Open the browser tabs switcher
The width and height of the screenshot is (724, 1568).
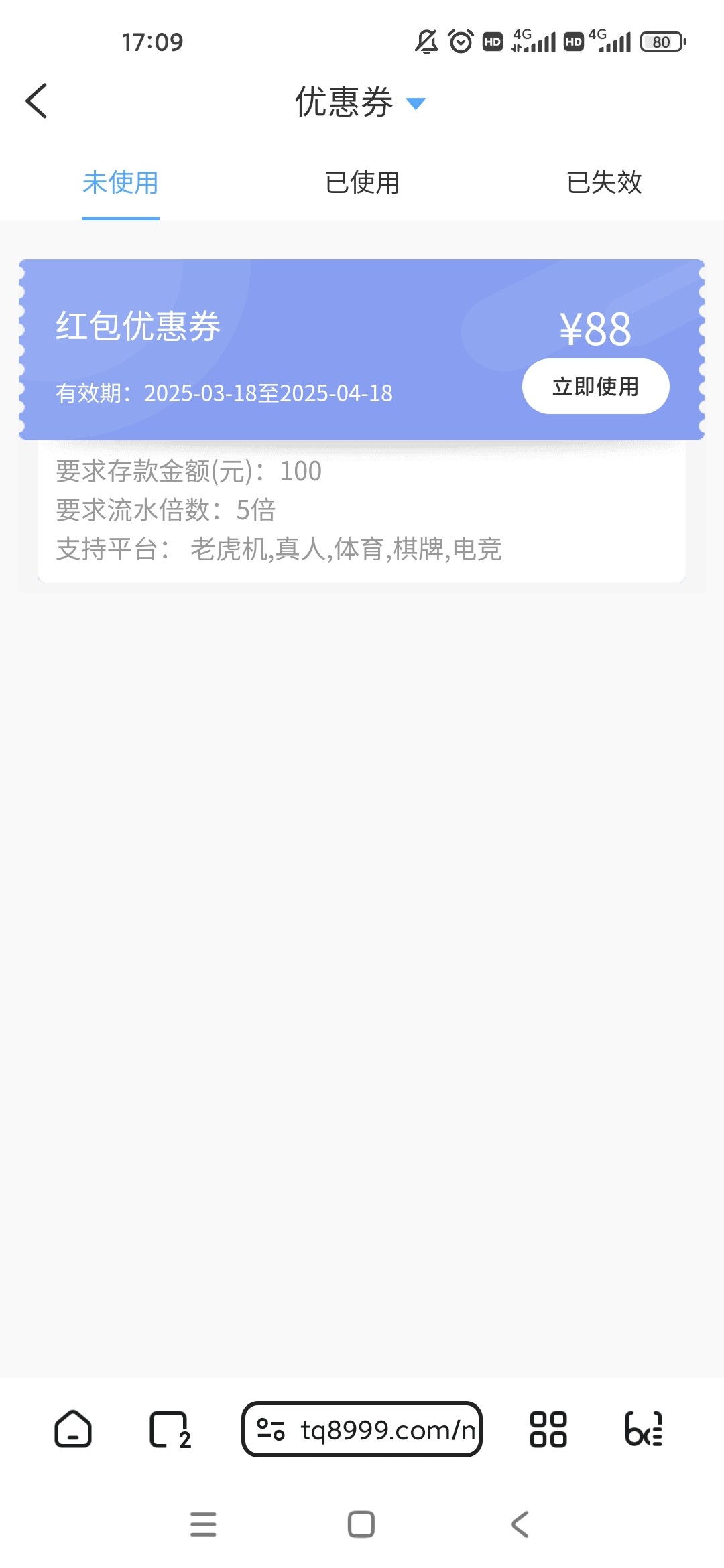click(170, 1430)
